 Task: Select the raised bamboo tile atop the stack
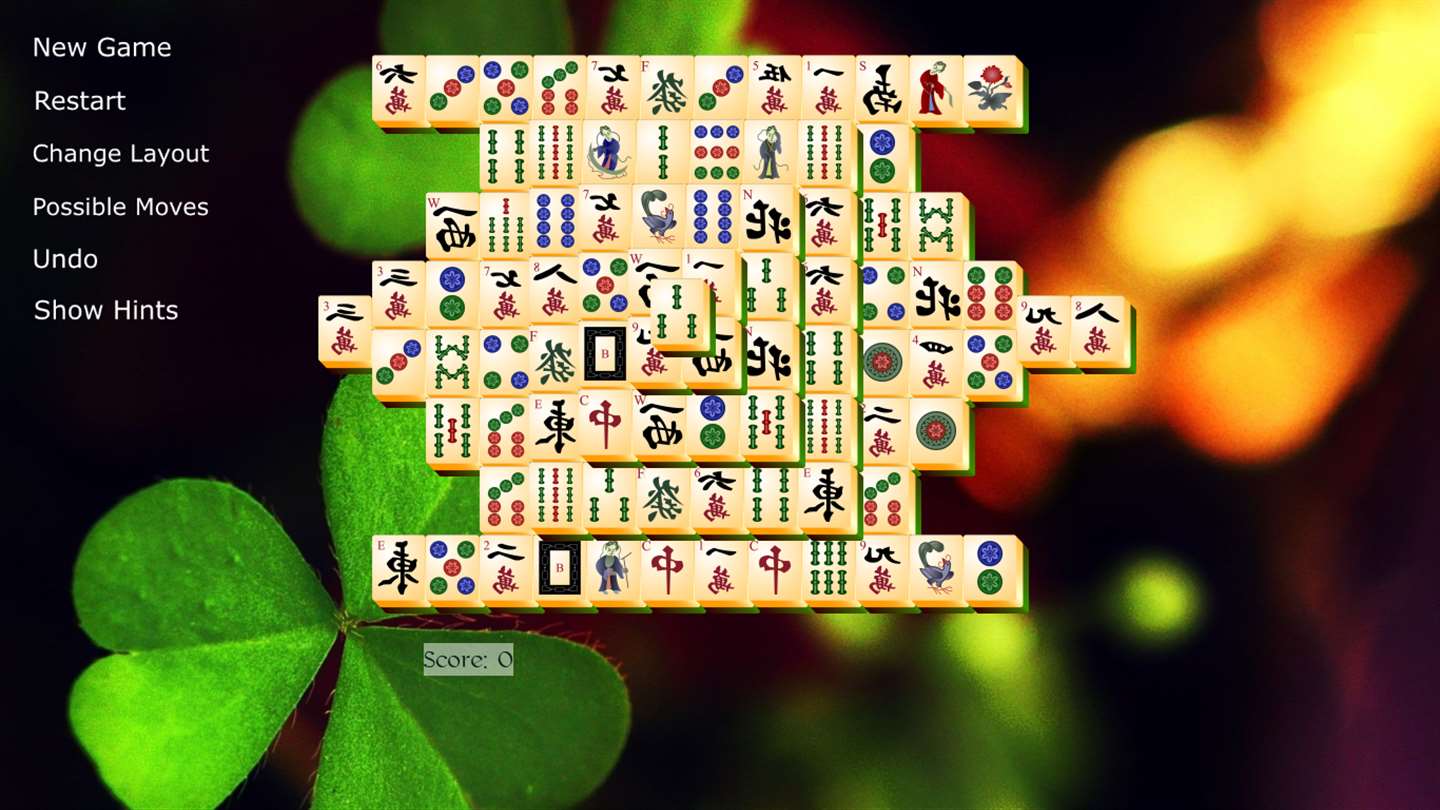coord(681,314)
